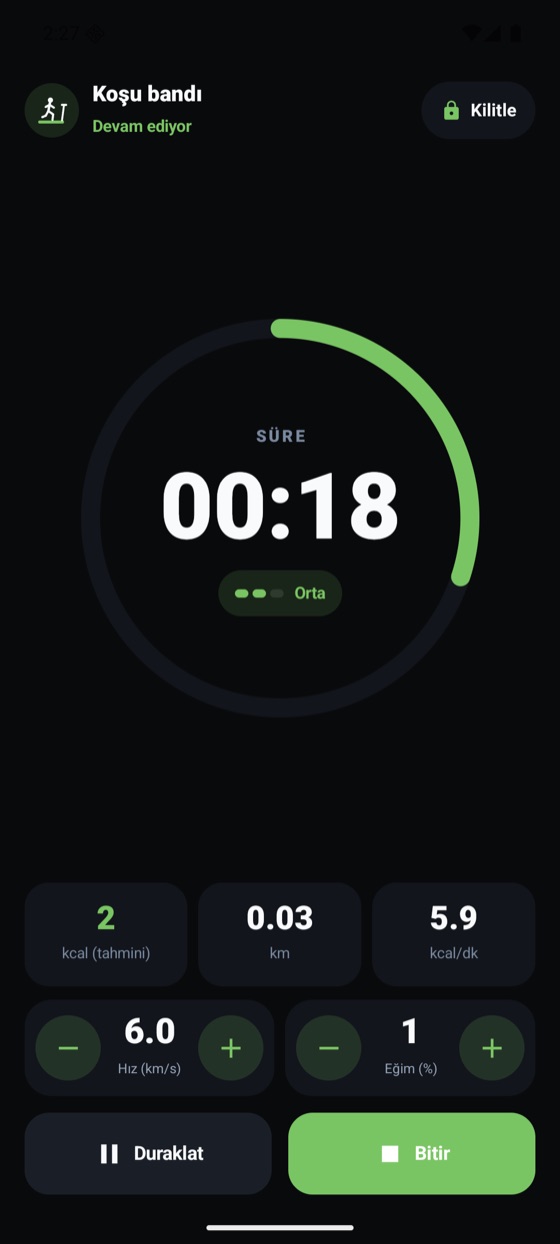Decrease the Hız speed value
The width and height of the screenshot is (560, 1244).
(68, 1048)
